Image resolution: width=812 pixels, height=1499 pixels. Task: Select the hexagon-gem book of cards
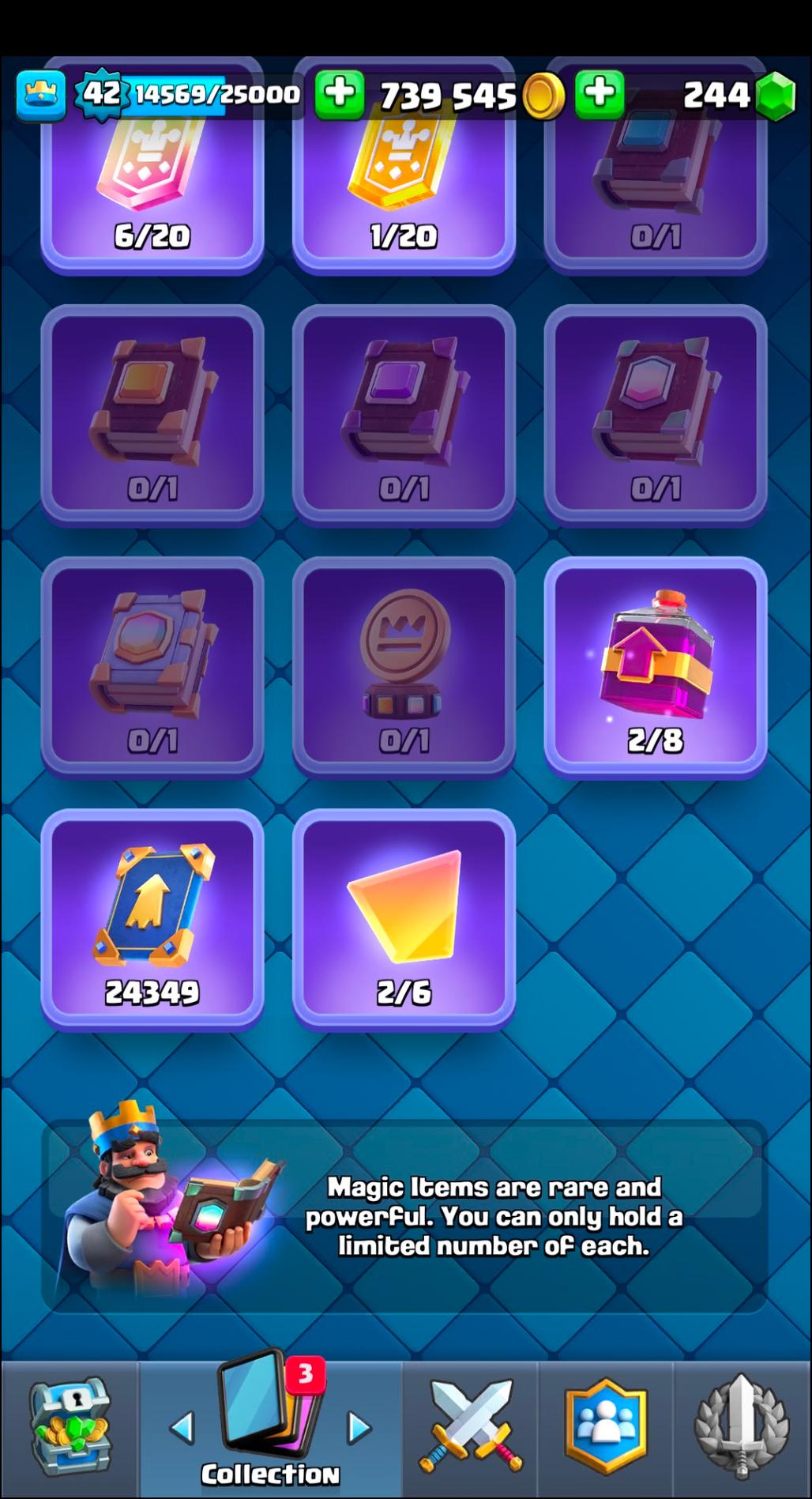(655, 413)
